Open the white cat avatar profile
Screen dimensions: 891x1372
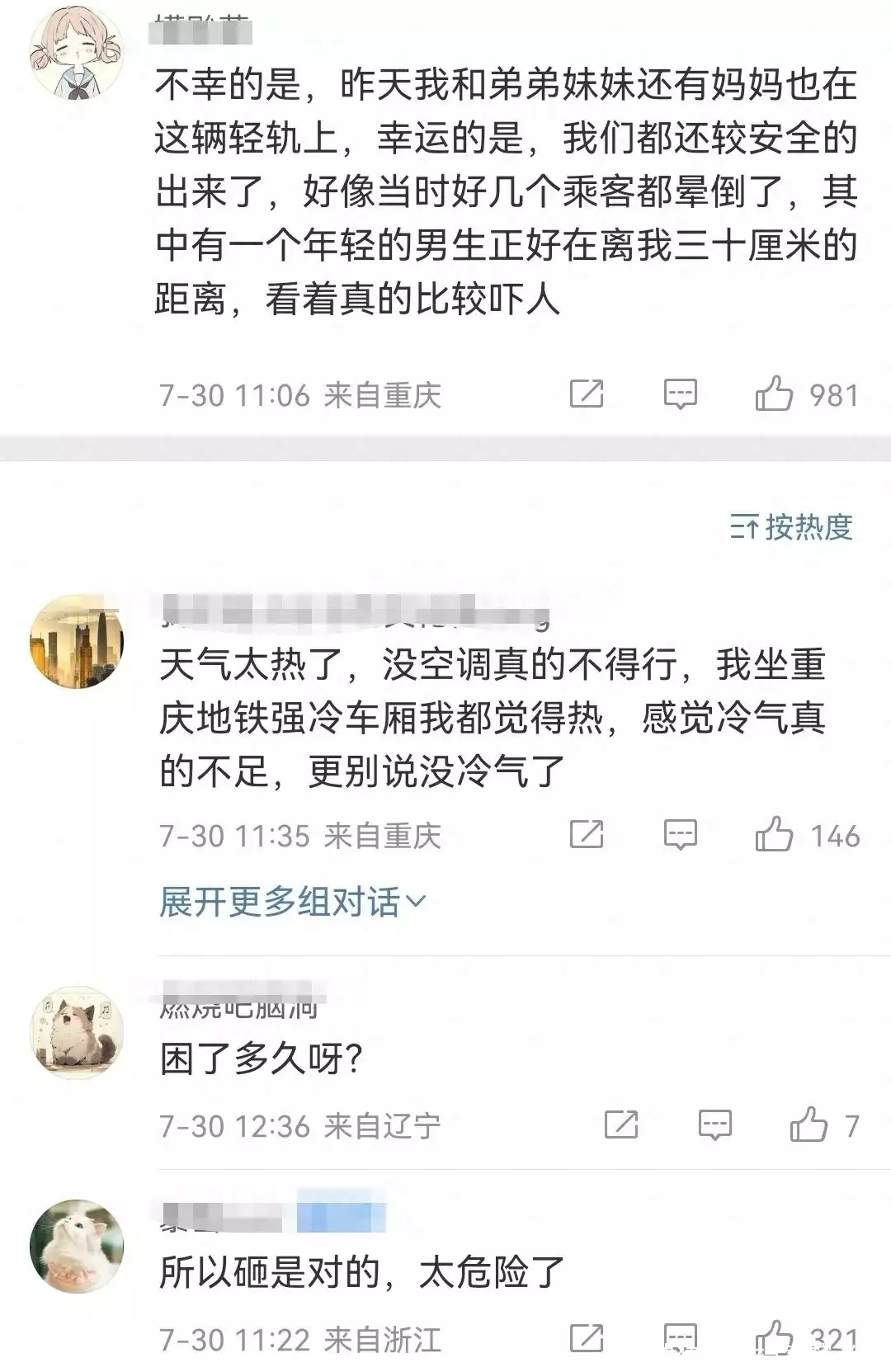coord(76,1246)
